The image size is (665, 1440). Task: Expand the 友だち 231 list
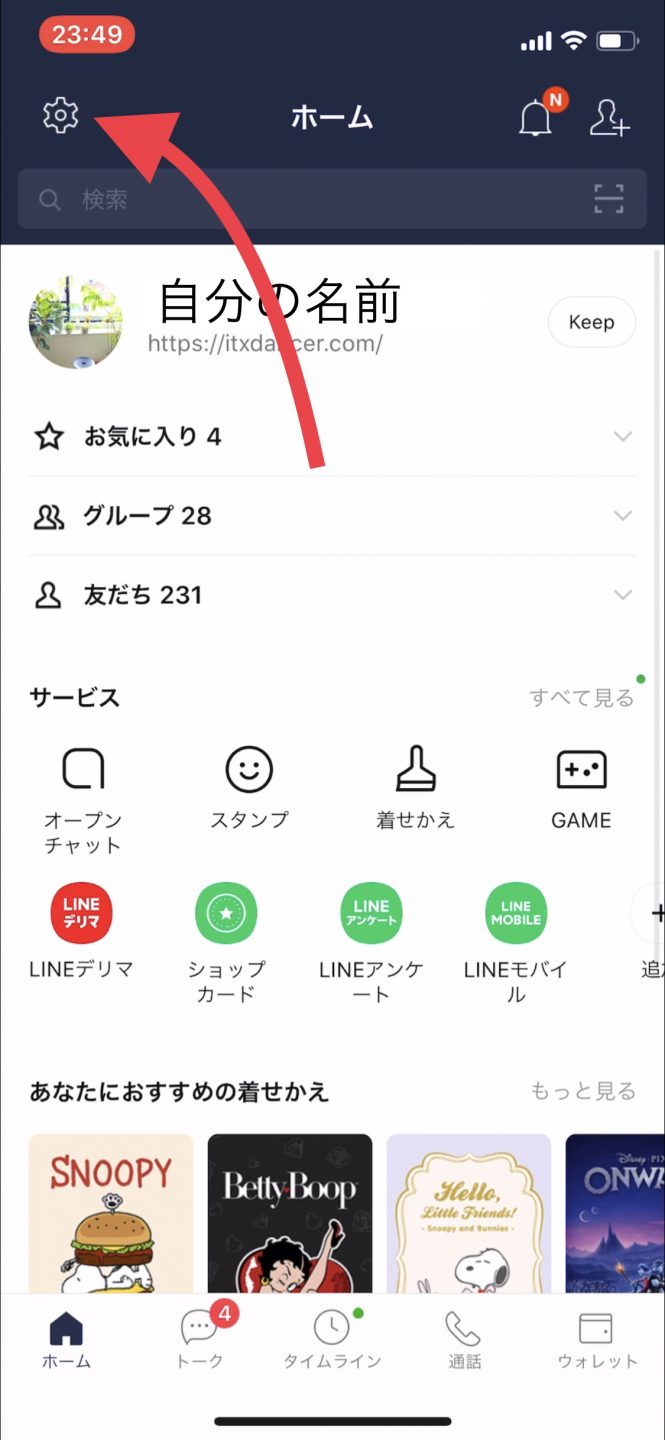click(332, 595)
